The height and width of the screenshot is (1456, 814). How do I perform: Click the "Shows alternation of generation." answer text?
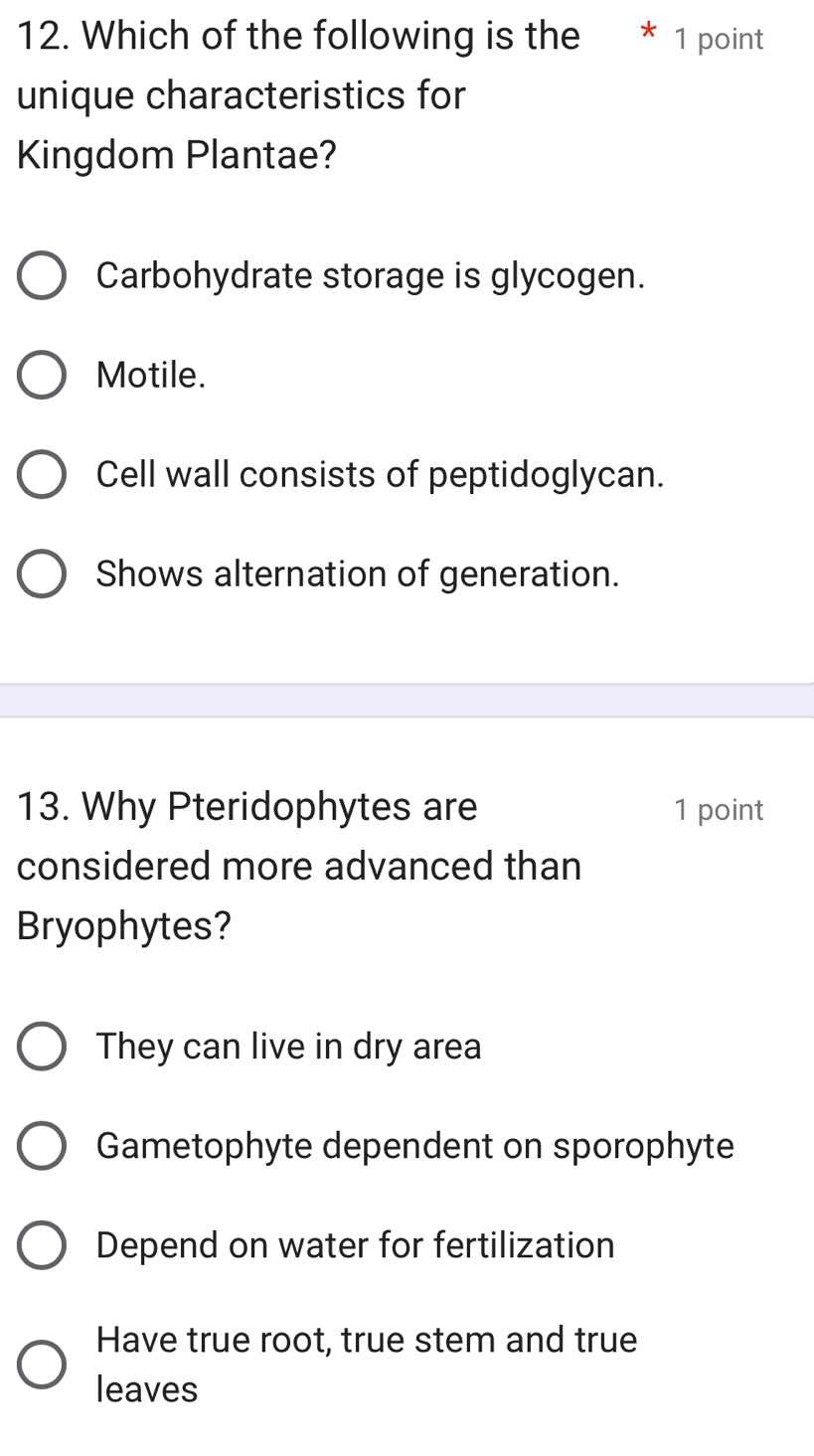358,573
